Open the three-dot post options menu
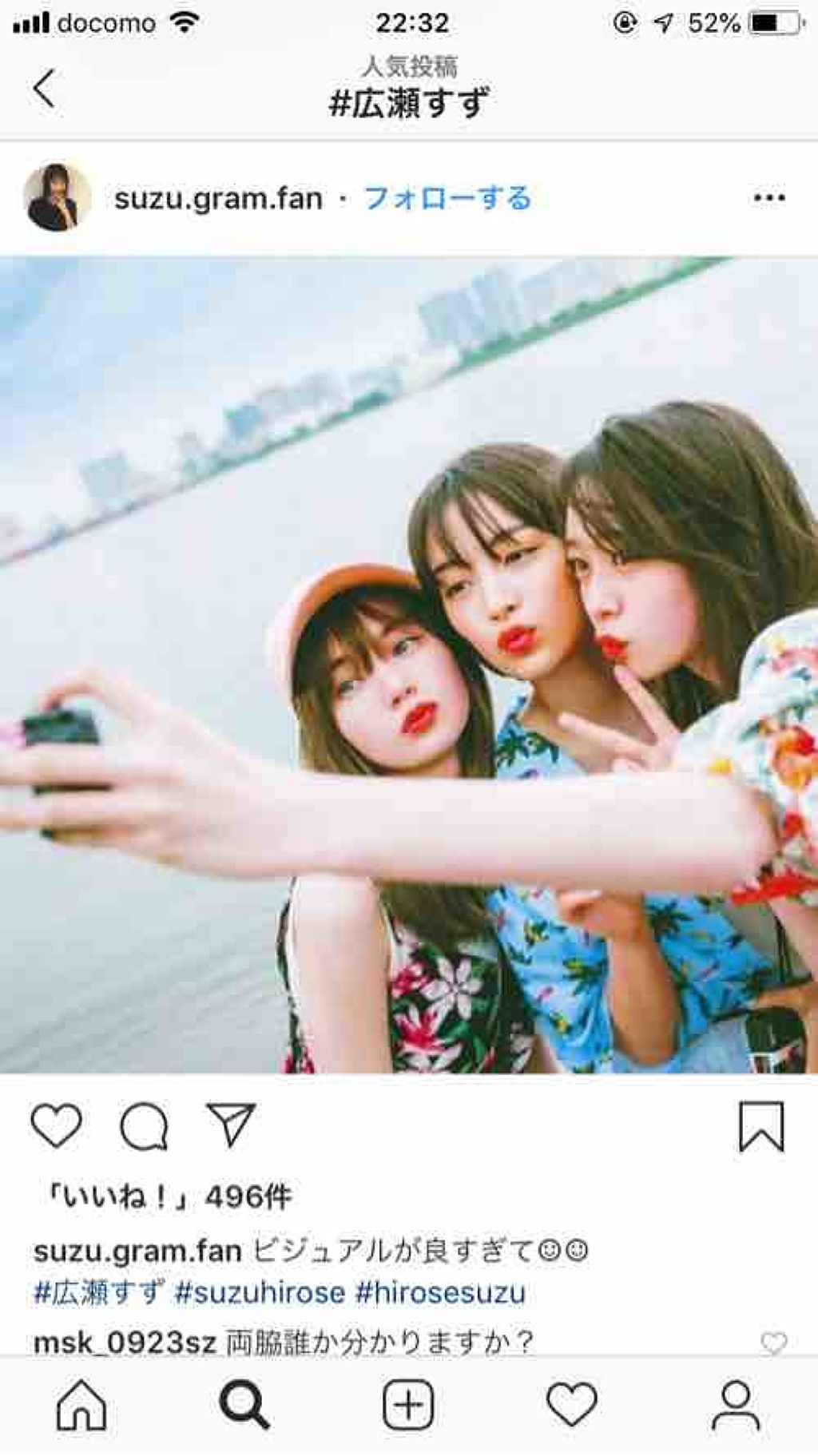This screenshot has height=1456, width=818. 768,198
